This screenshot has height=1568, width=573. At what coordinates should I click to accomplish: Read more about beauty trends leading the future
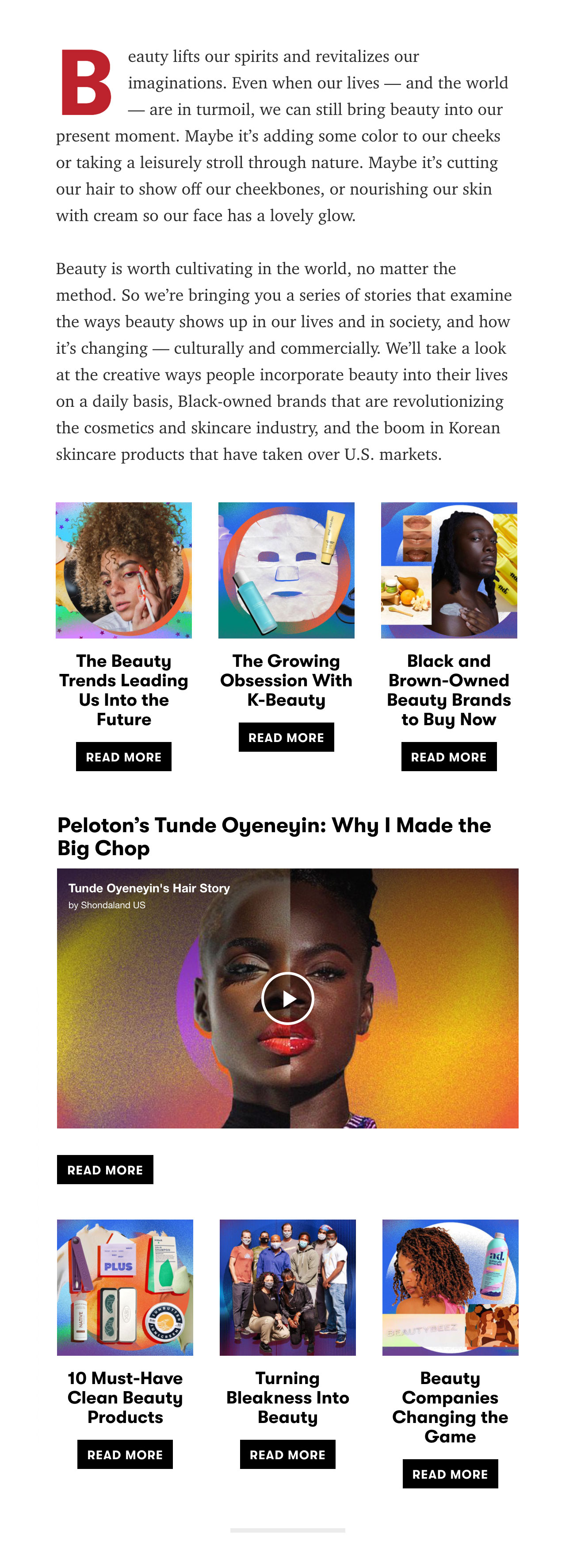point(124,757)
